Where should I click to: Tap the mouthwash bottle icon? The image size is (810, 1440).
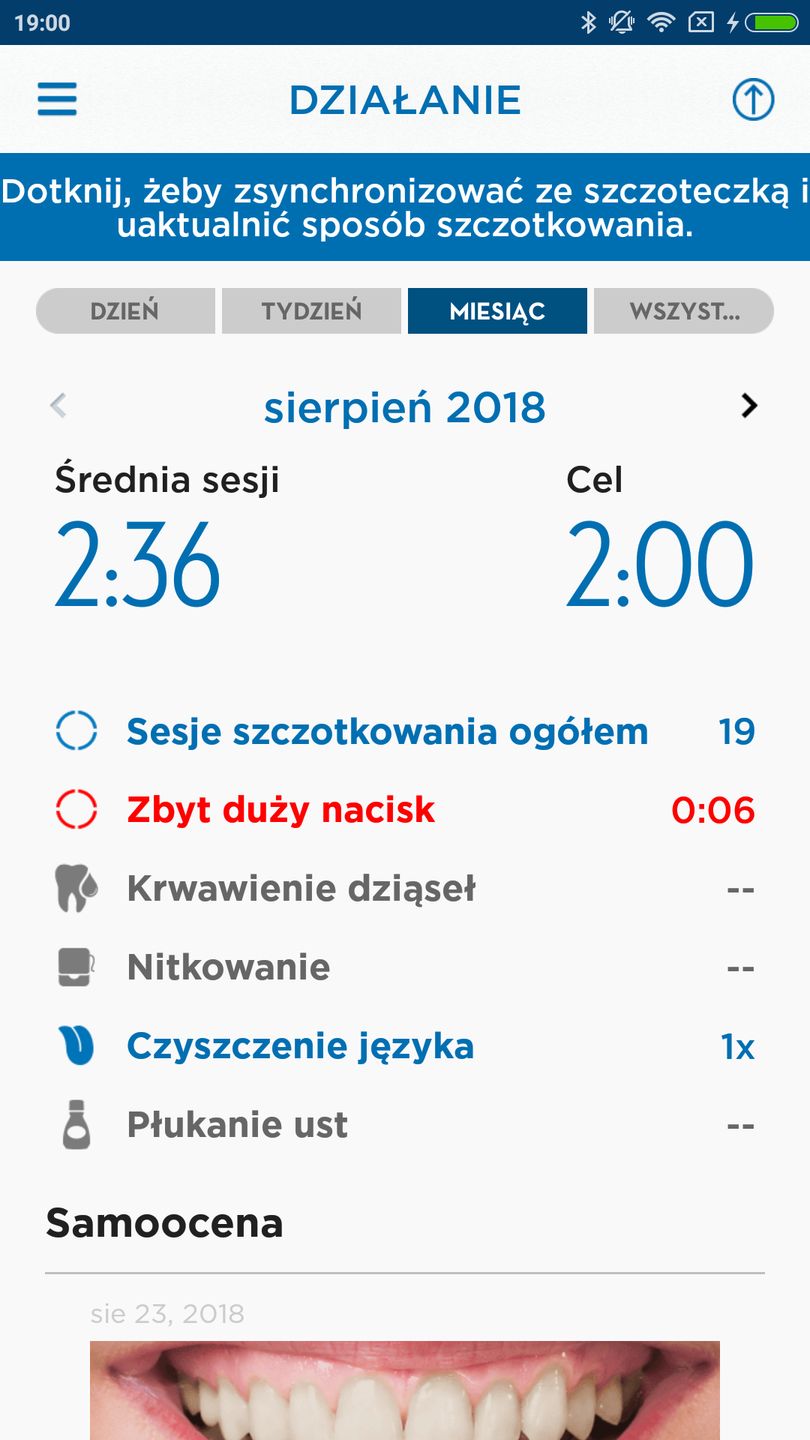(75, 1124)
